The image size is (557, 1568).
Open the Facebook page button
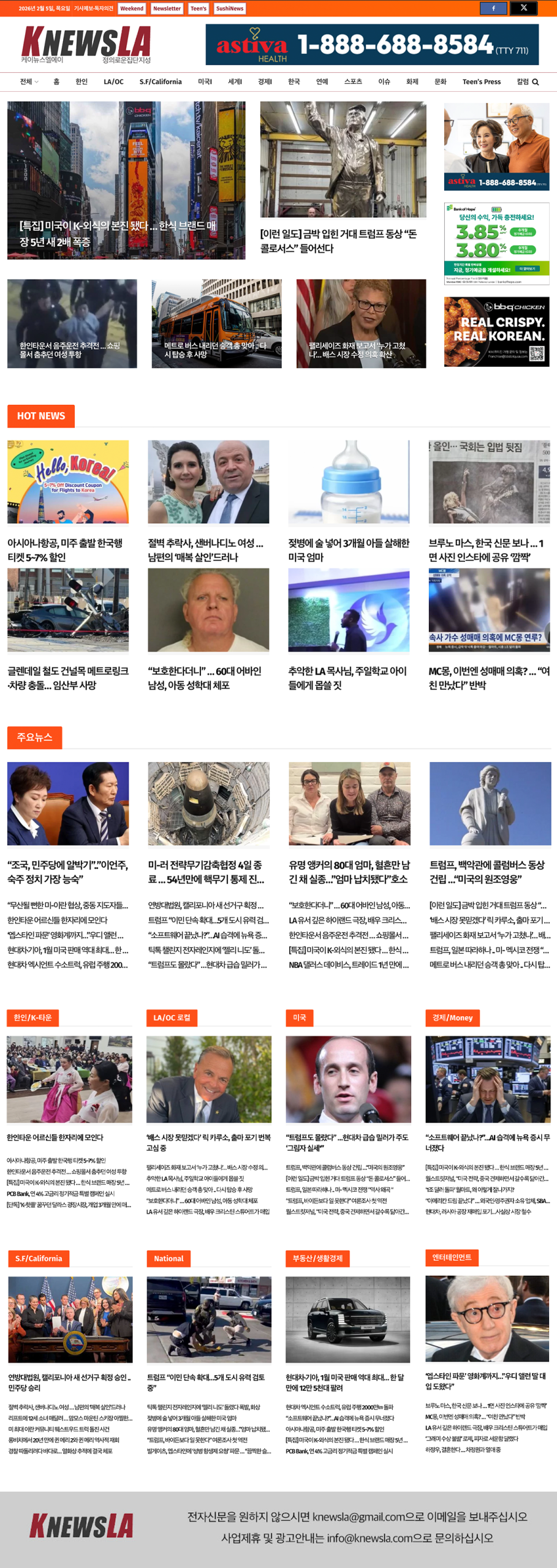point(493,8)
